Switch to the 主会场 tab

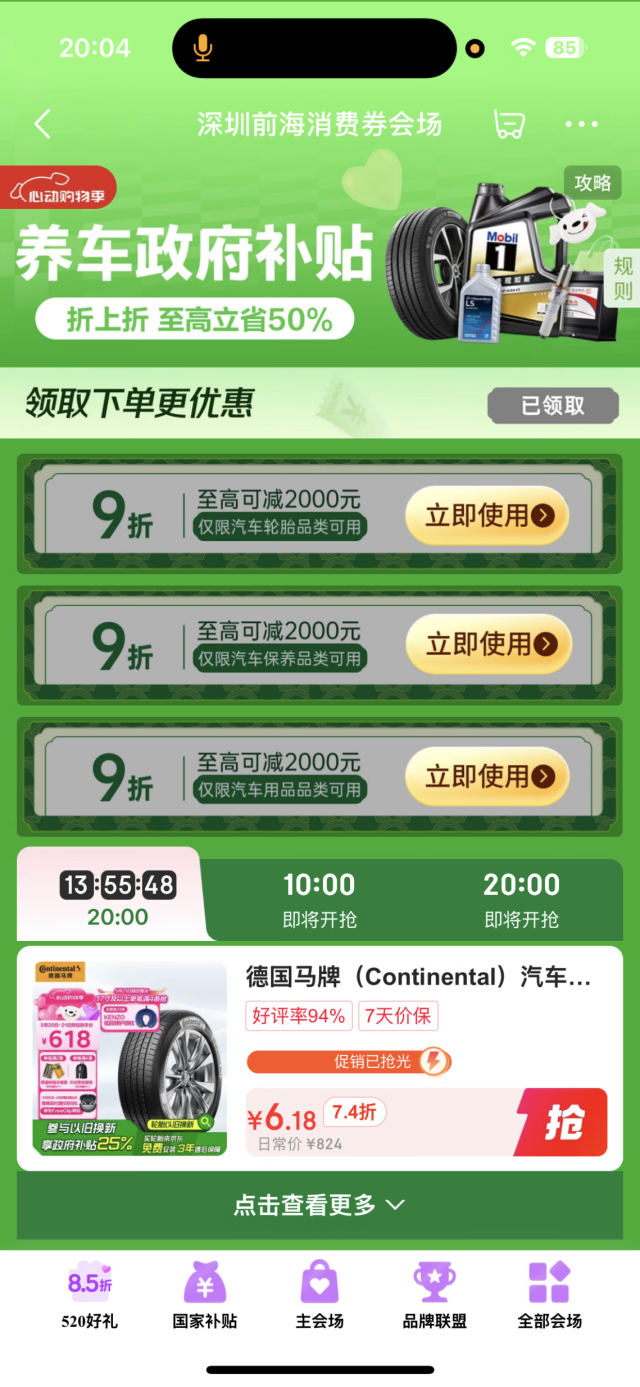[x=320, y=1294]
